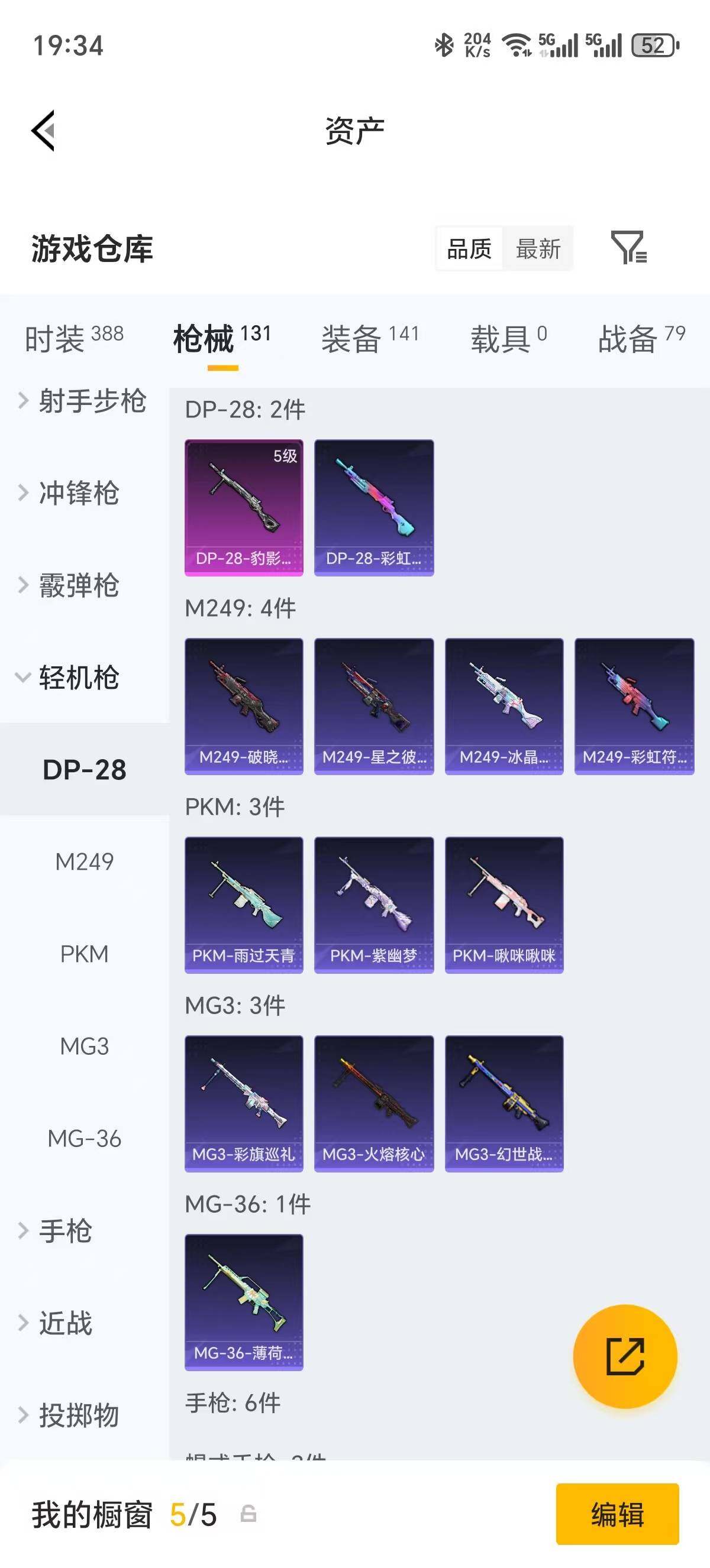Jump to the M249 subcategory
710x1568 pixels.
pyautogui.click(x=84, y=862)
